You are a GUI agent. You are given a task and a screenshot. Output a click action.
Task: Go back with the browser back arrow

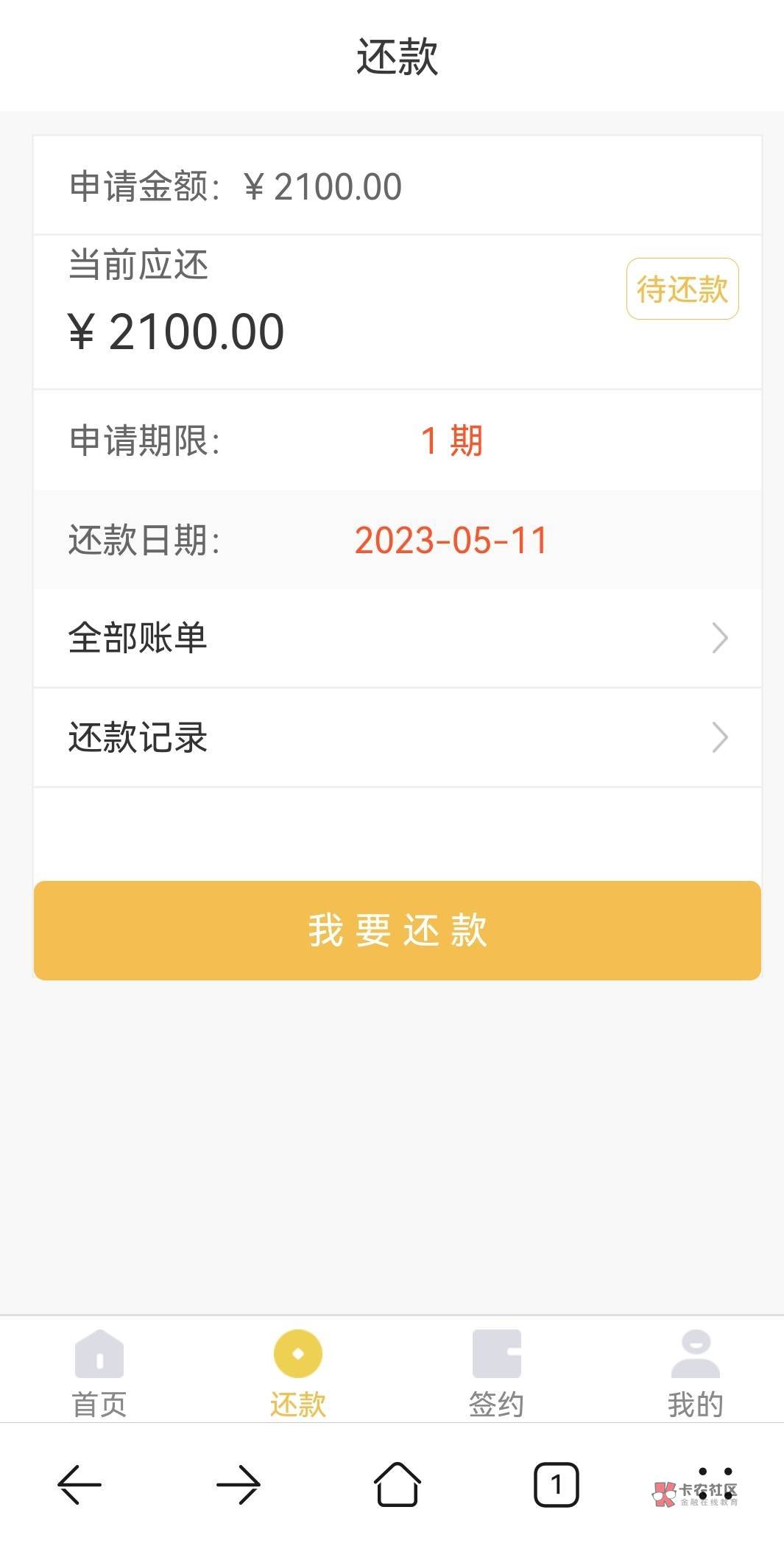80,1484
